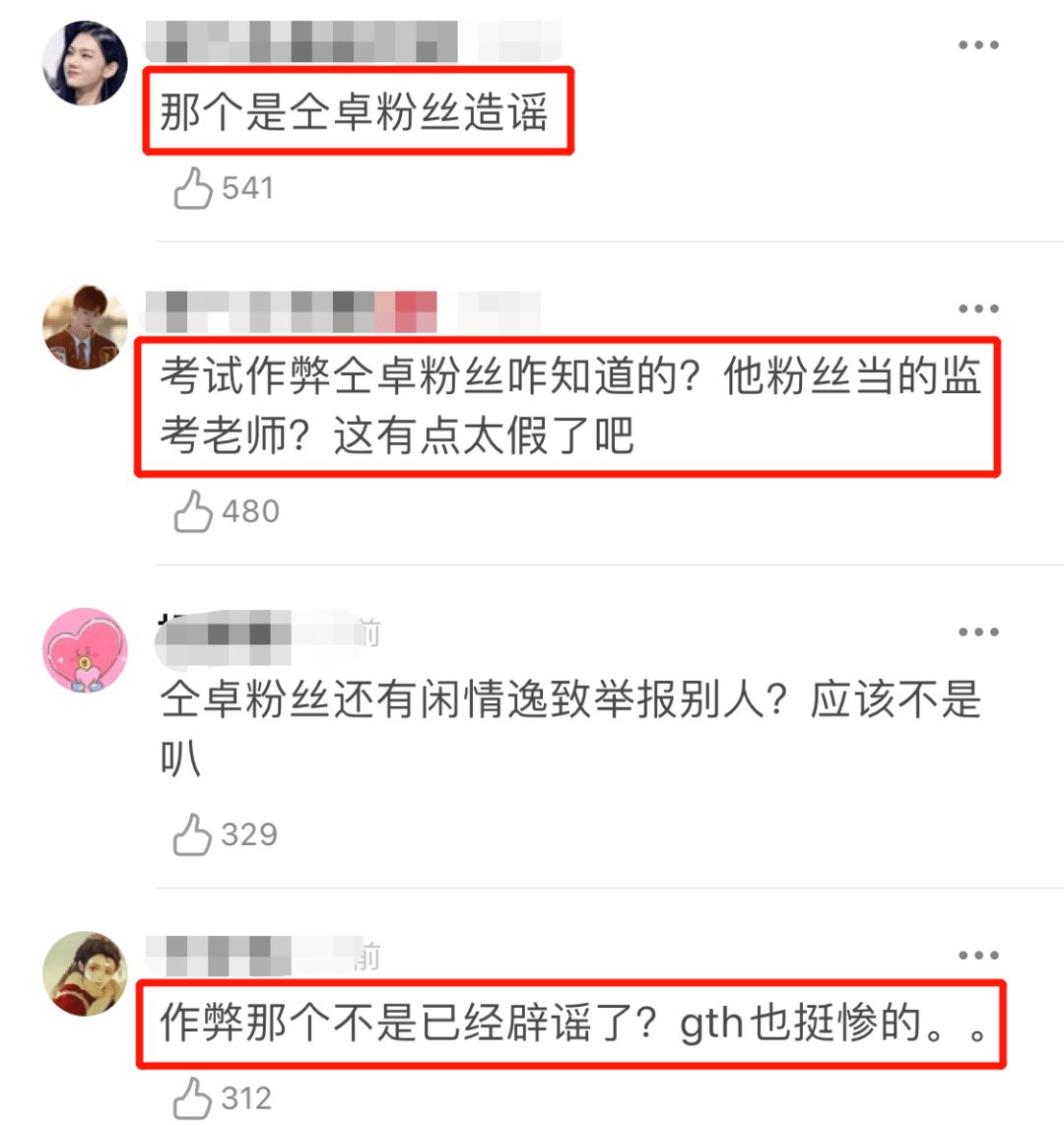Viewport: 1064px width, 1125px height.
Task: View profile of the "那个是仝卓粉丝造谣" commenter
Action: (x=86, y=63)
